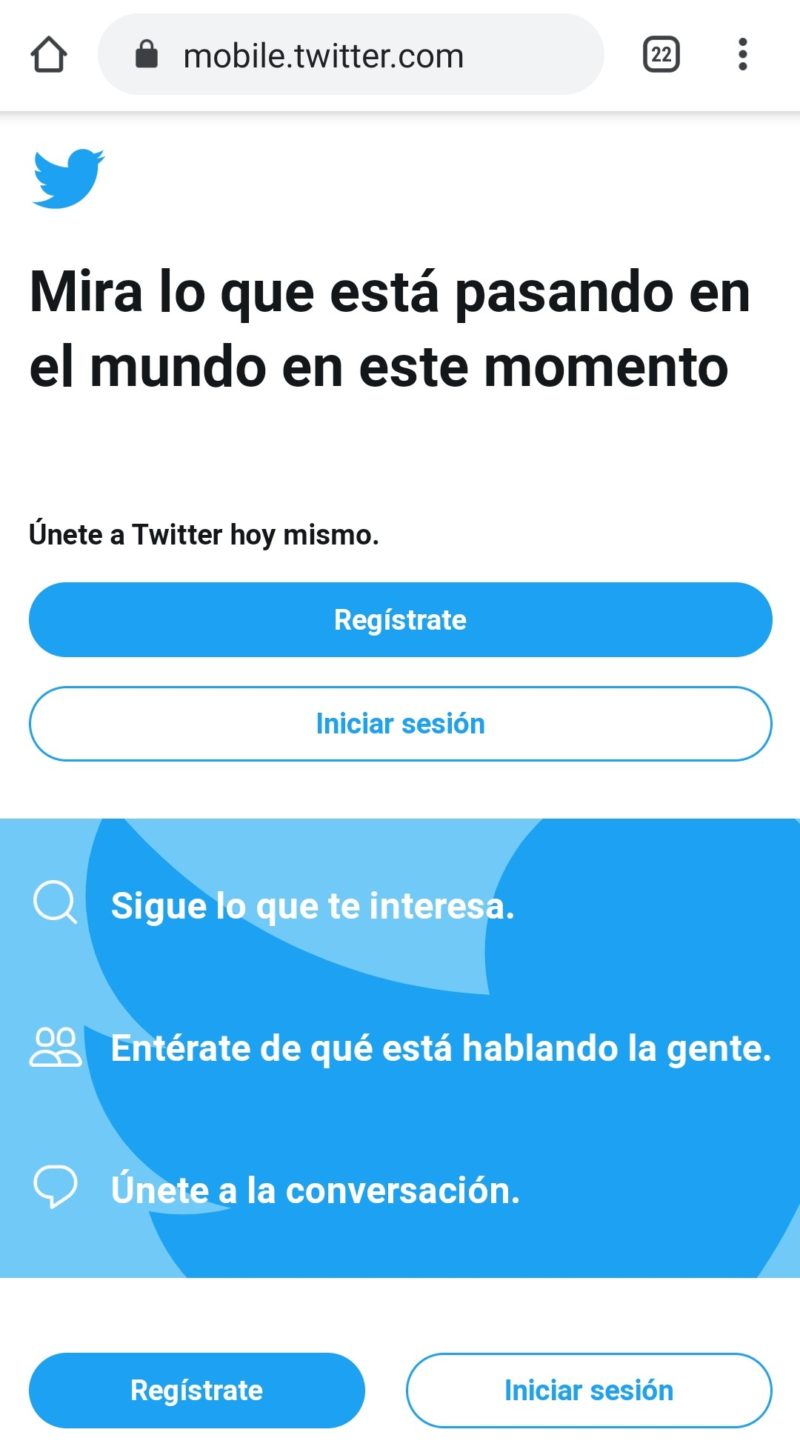This screenshot has width=800, height=1455.
Task: Choose the small Iniciar sesión button at bottom
Action: 588,1390
